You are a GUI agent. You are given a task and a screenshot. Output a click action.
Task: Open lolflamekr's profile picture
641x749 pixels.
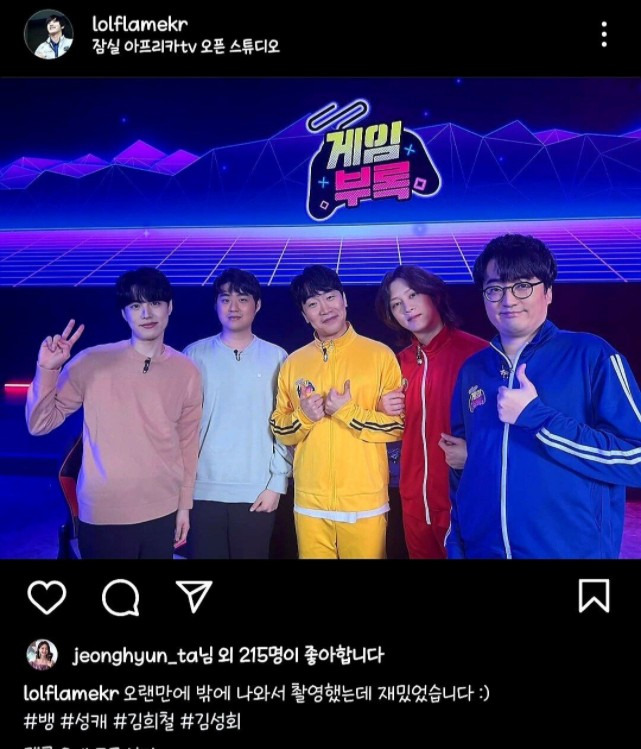49,34
